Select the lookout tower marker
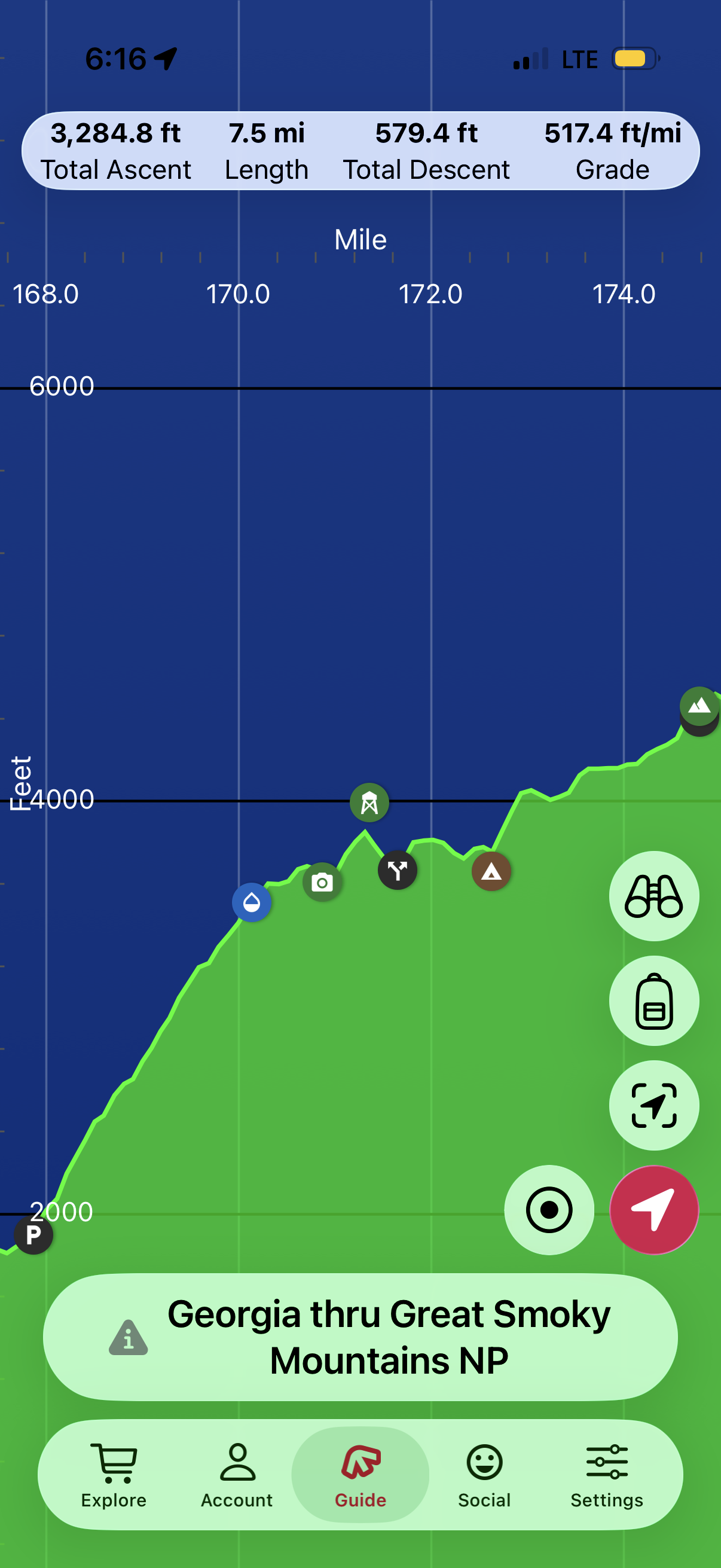 (x=369, y=803)
